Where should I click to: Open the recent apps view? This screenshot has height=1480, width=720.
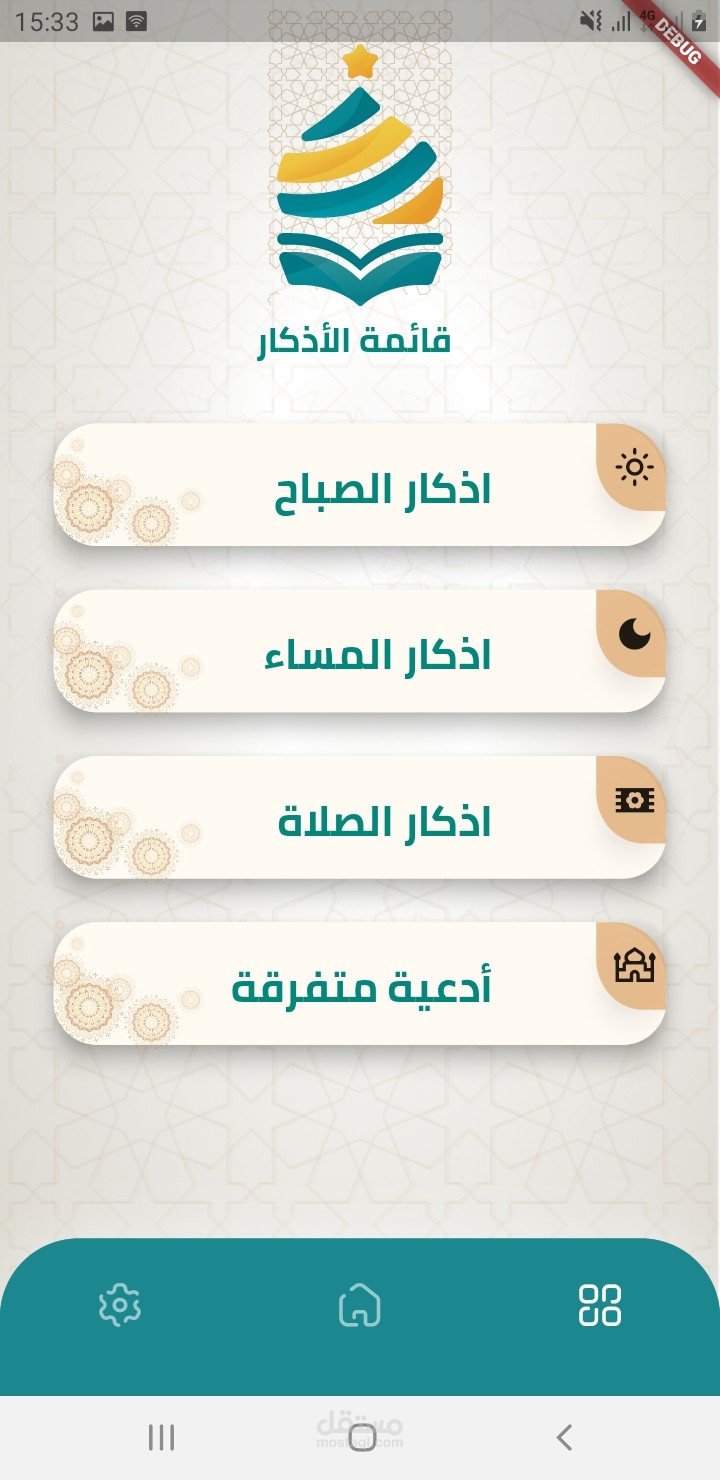[x=161, y=1438]
